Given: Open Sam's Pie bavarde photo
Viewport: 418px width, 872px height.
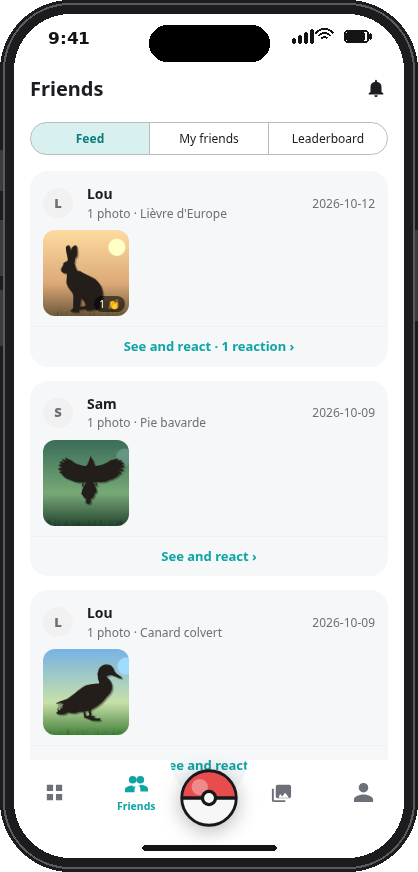Looking at the screenshot, I should (86, 483).
